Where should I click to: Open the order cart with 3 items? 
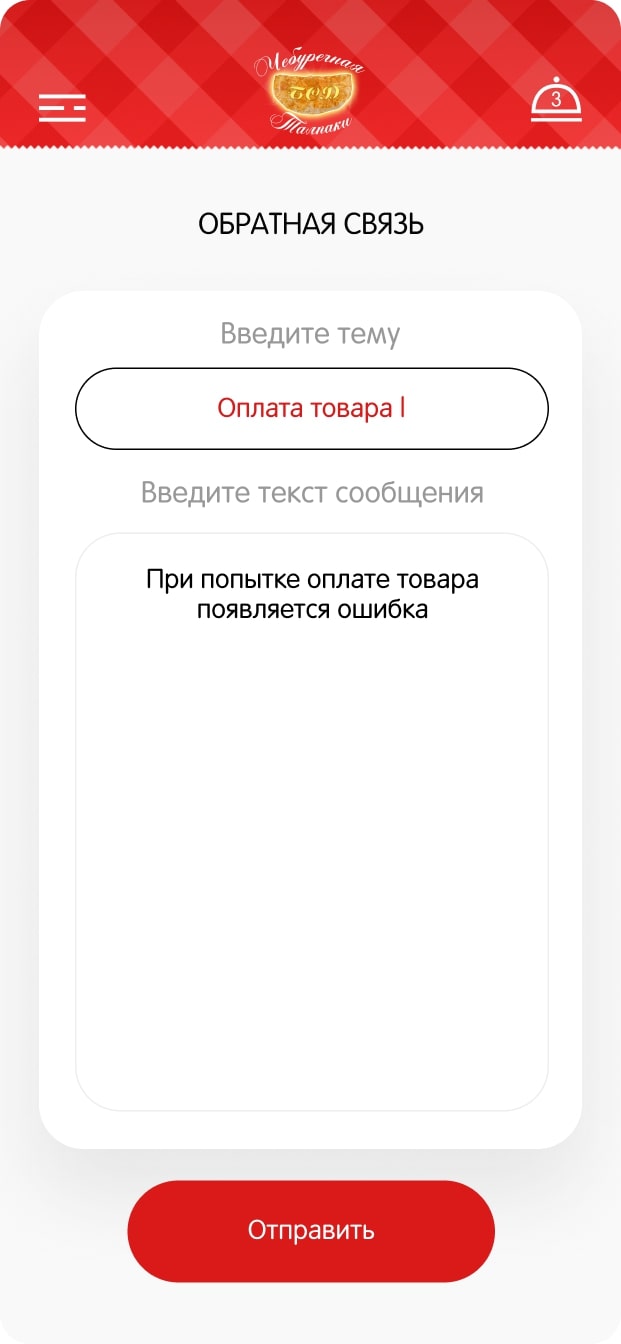556,101
